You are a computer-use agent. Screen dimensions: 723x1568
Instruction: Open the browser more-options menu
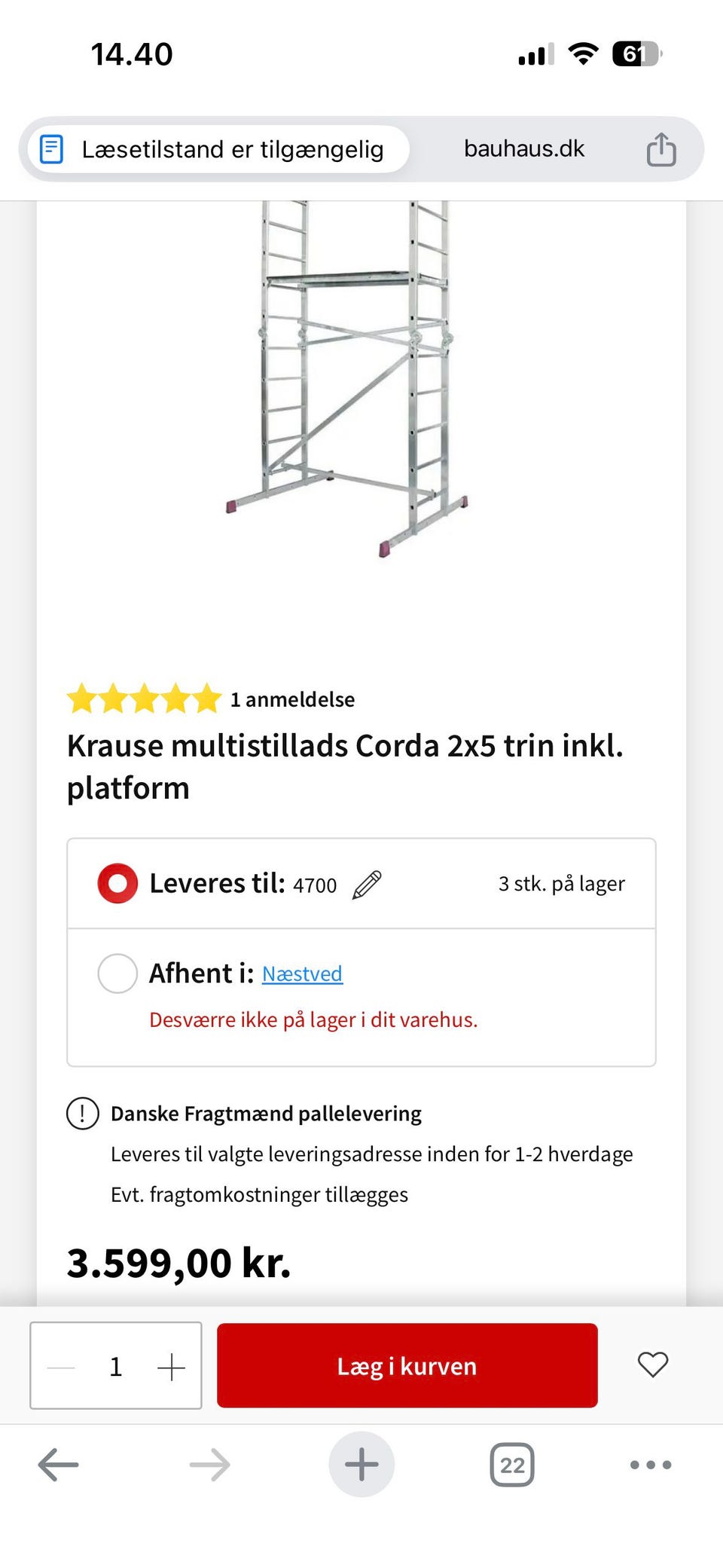pos(649,1464)
